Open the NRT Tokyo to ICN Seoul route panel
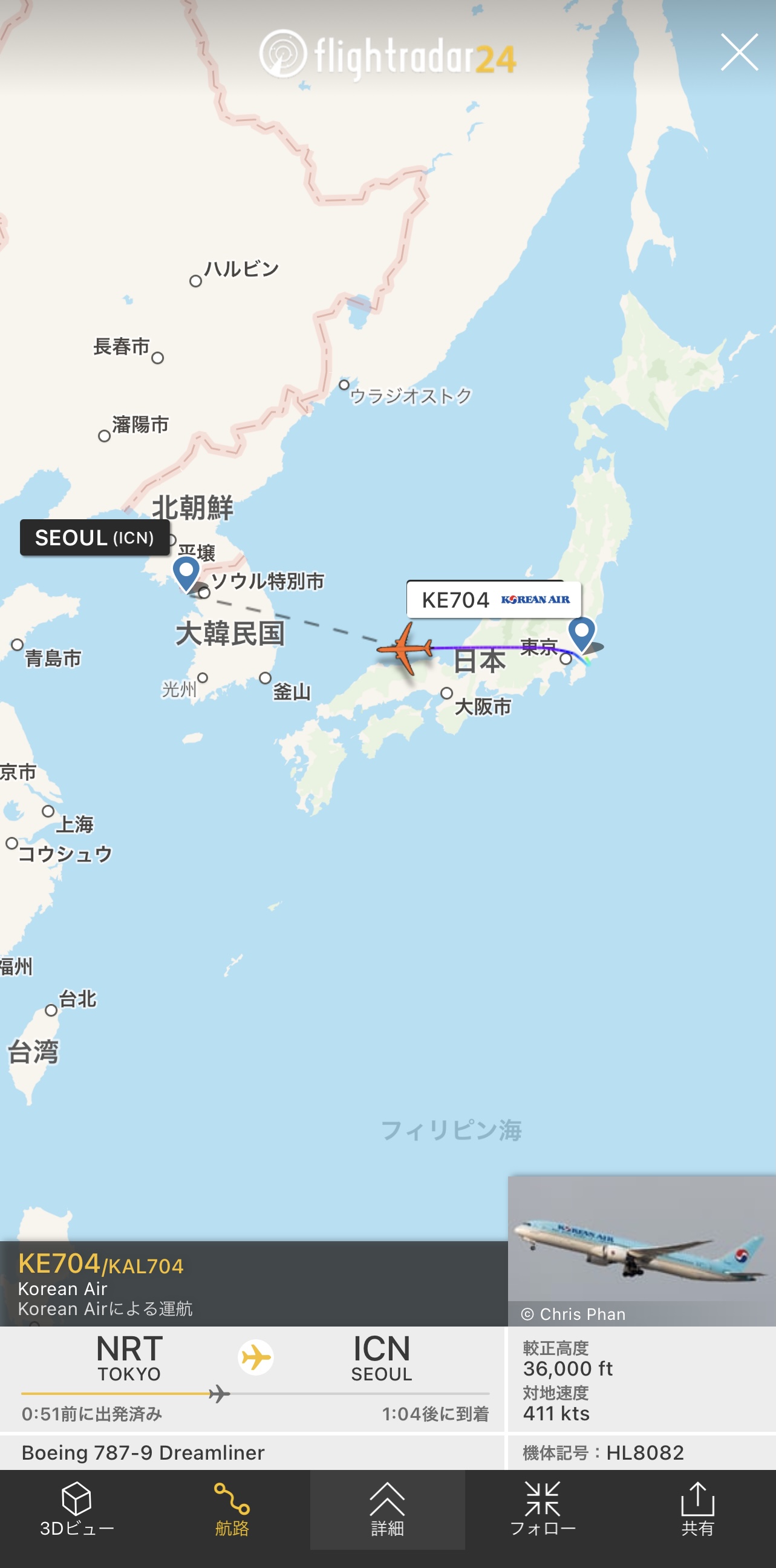Image resolution: width=776 pixels, height=1568 pixels. (252, 1379)
